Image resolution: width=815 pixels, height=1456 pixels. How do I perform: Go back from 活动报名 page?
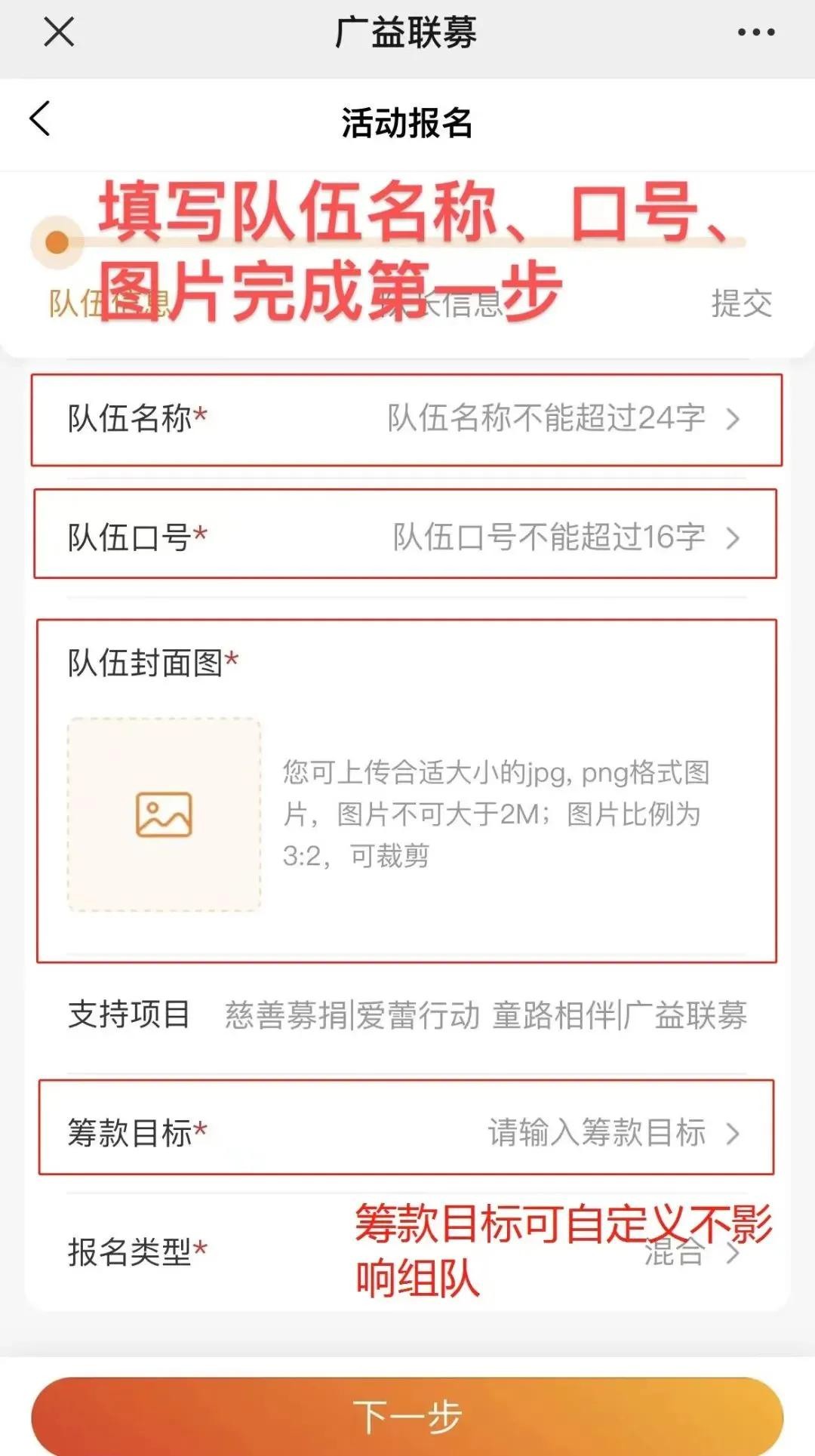tap(41, 119)
